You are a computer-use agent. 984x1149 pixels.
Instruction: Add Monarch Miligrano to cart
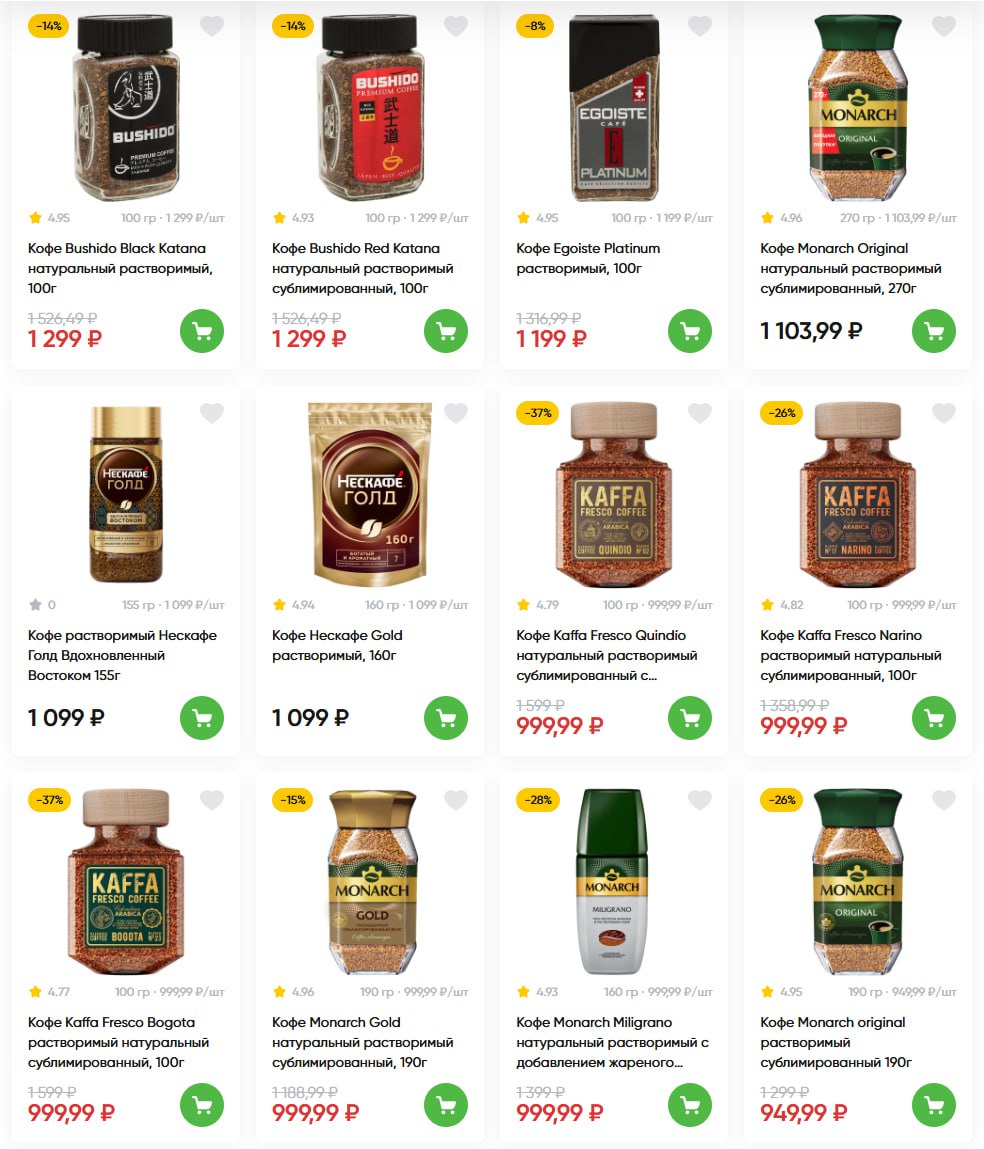click(690, 1105)
